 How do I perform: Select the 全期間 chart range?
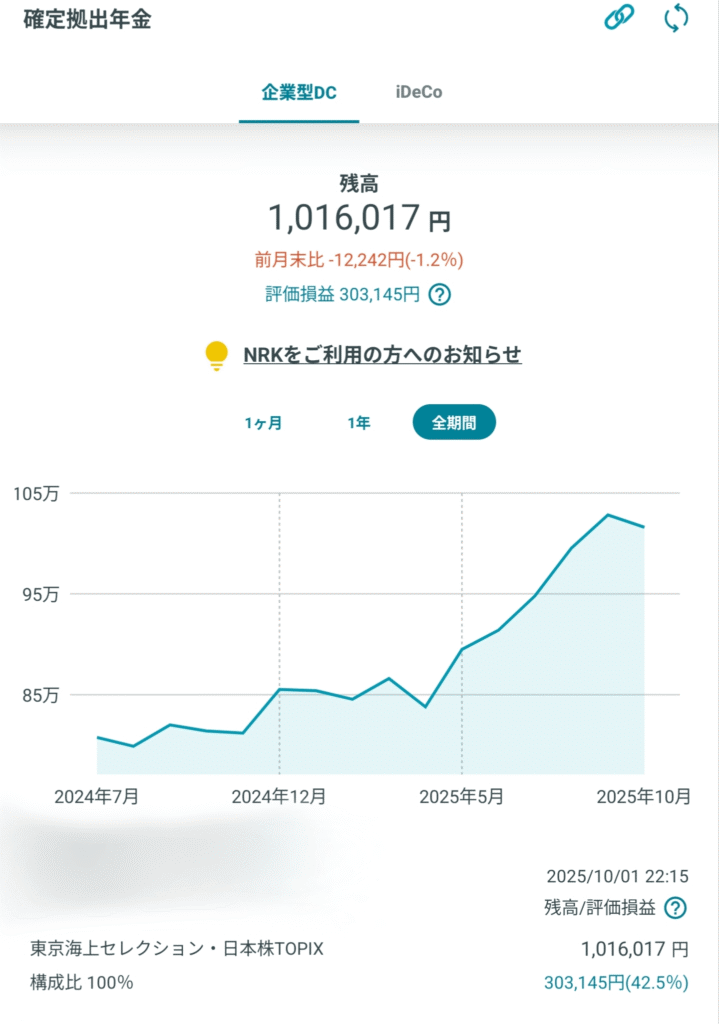(454, 423)
